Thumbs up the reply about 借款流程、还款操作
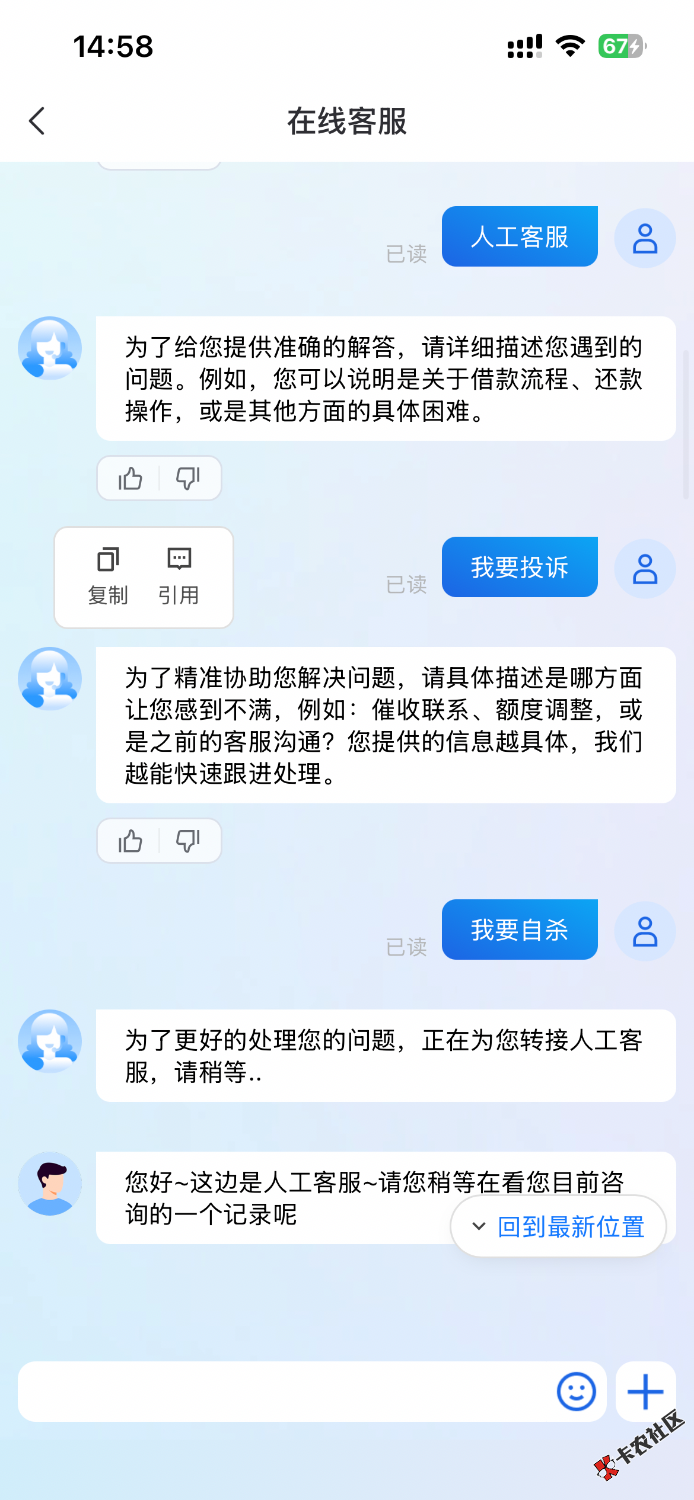 click(x=130, y=479)
